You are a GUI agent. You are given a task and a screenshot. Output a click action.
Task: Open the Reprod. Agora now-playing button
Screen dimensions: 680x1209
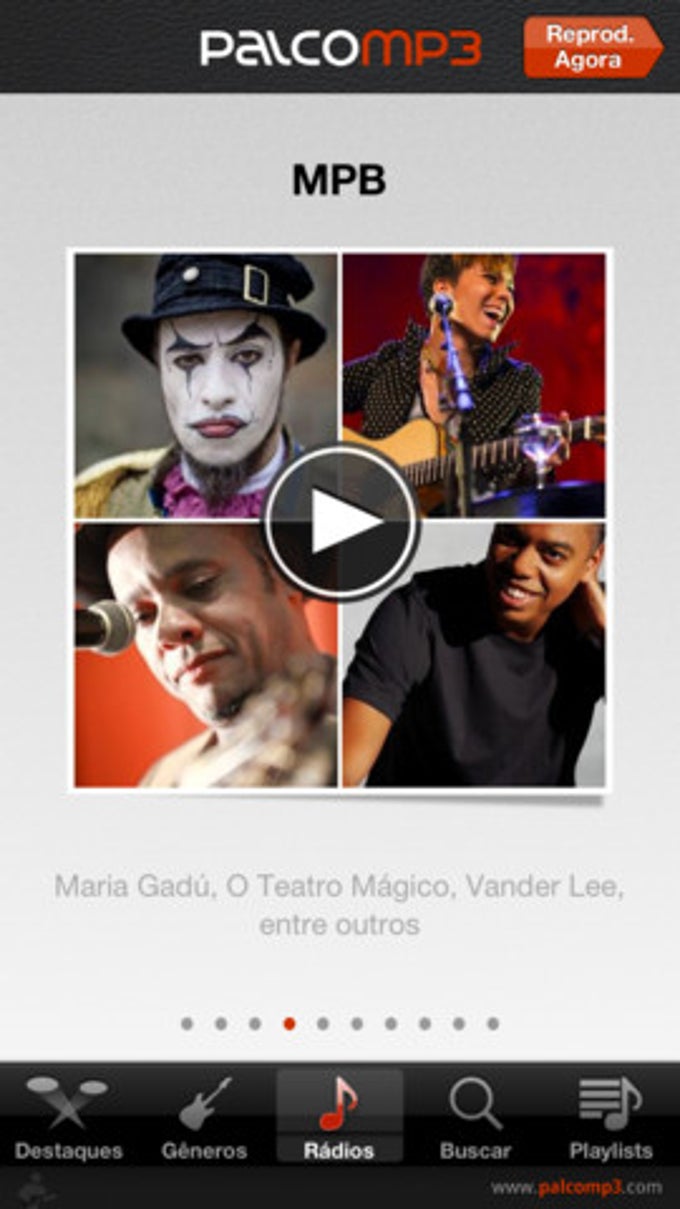[x=590, y=47]
